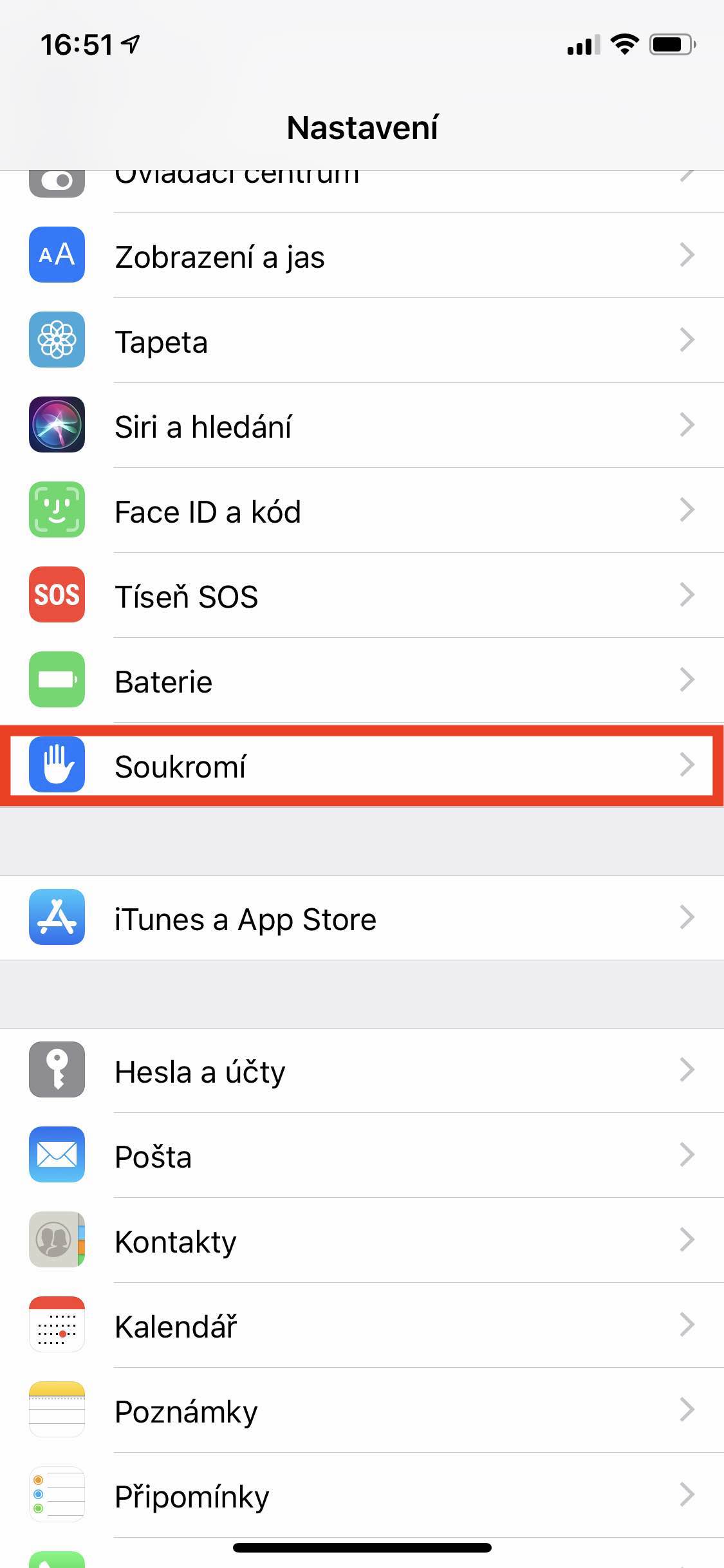The height and width of the screenshot is (1568, 724).
Task: Open Zobrazení a jas settings
Action: pyautogui.click(x=360, y=256)
